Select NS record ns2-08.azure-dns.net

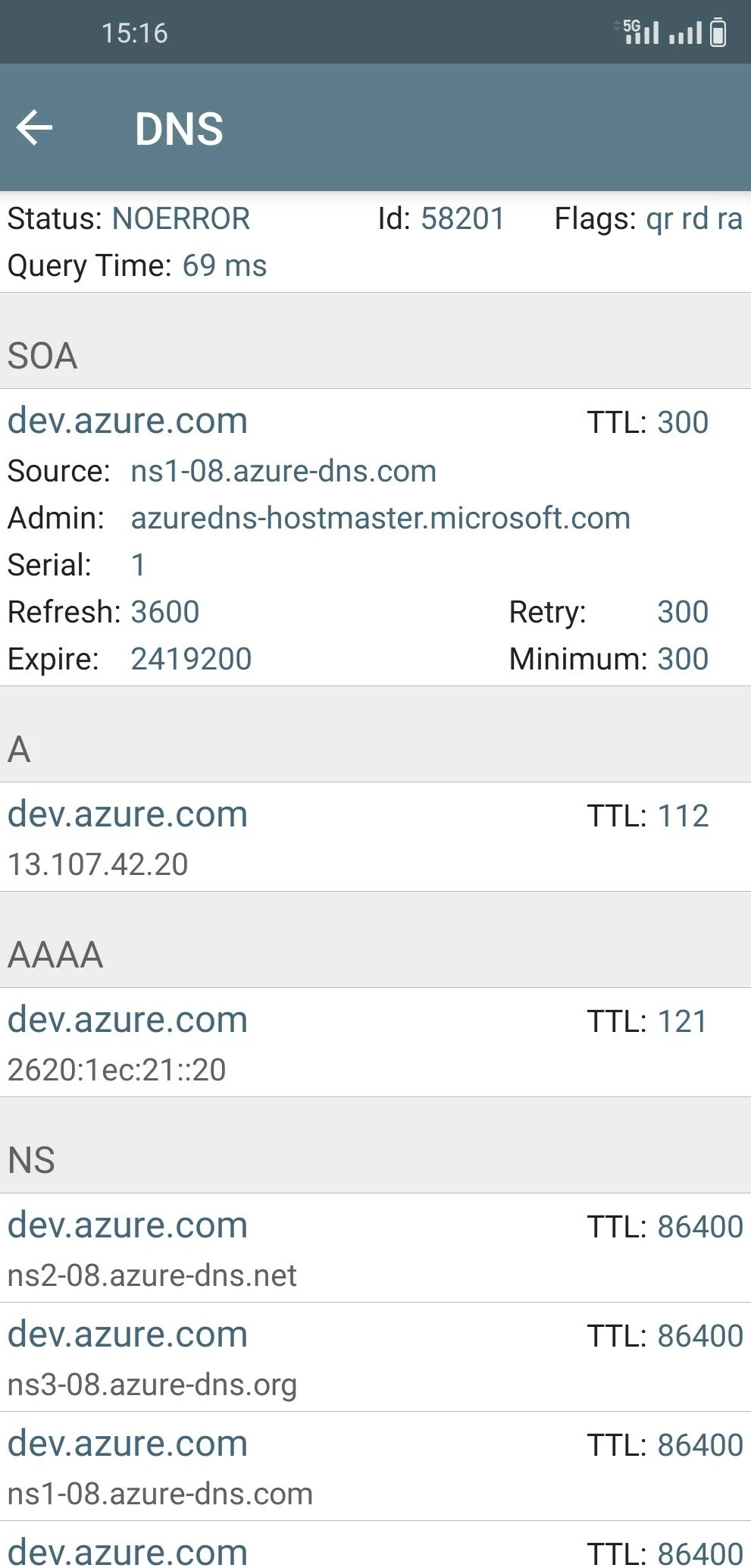pos(375,1249)
